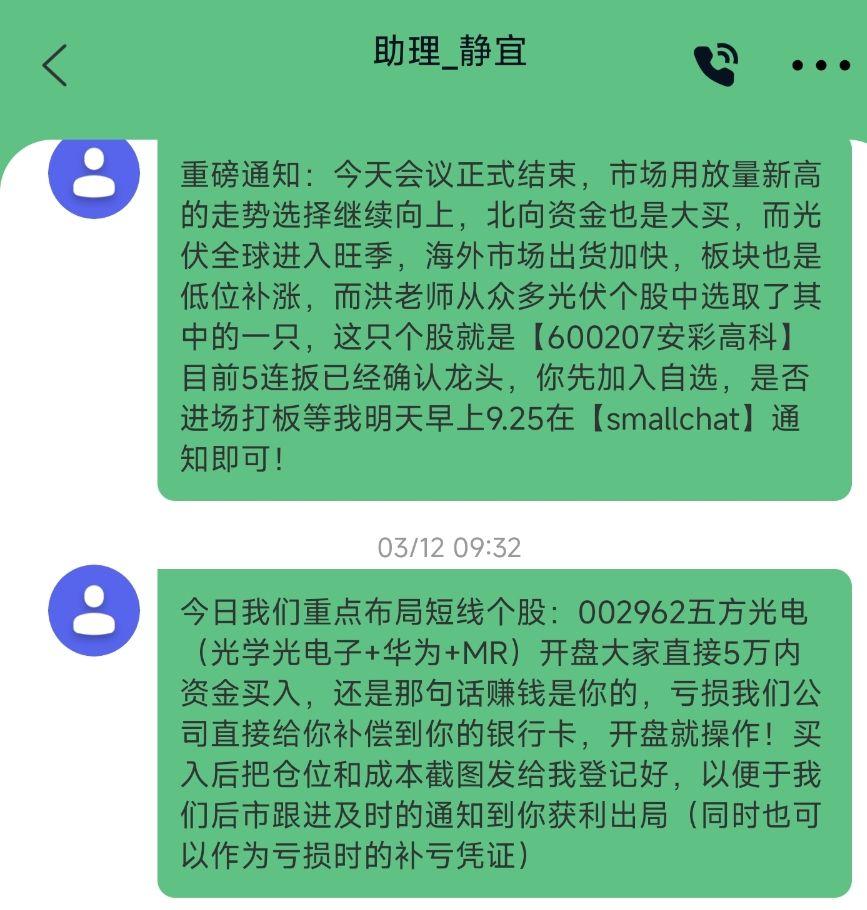Open the phone handset icon in the header

(x=716, y=63)
